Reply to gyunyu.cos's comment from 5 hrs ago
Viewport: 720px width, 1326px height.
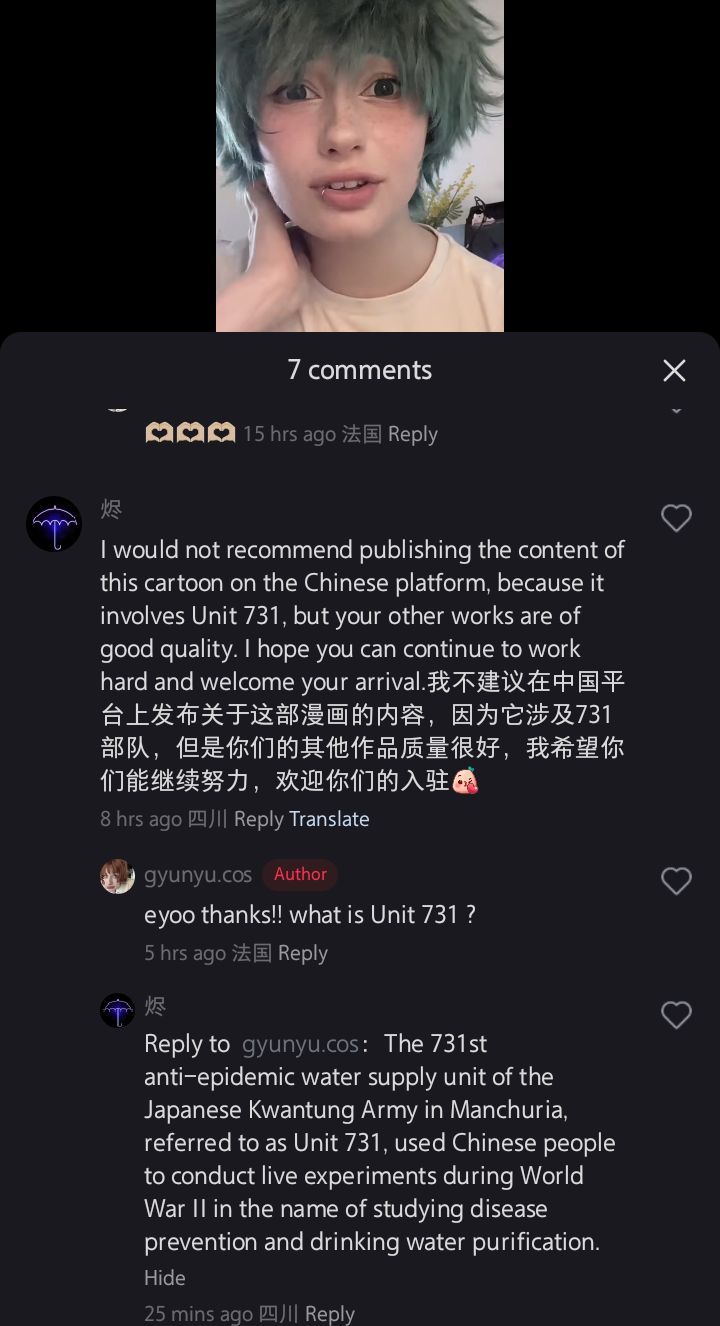point(303,953)
